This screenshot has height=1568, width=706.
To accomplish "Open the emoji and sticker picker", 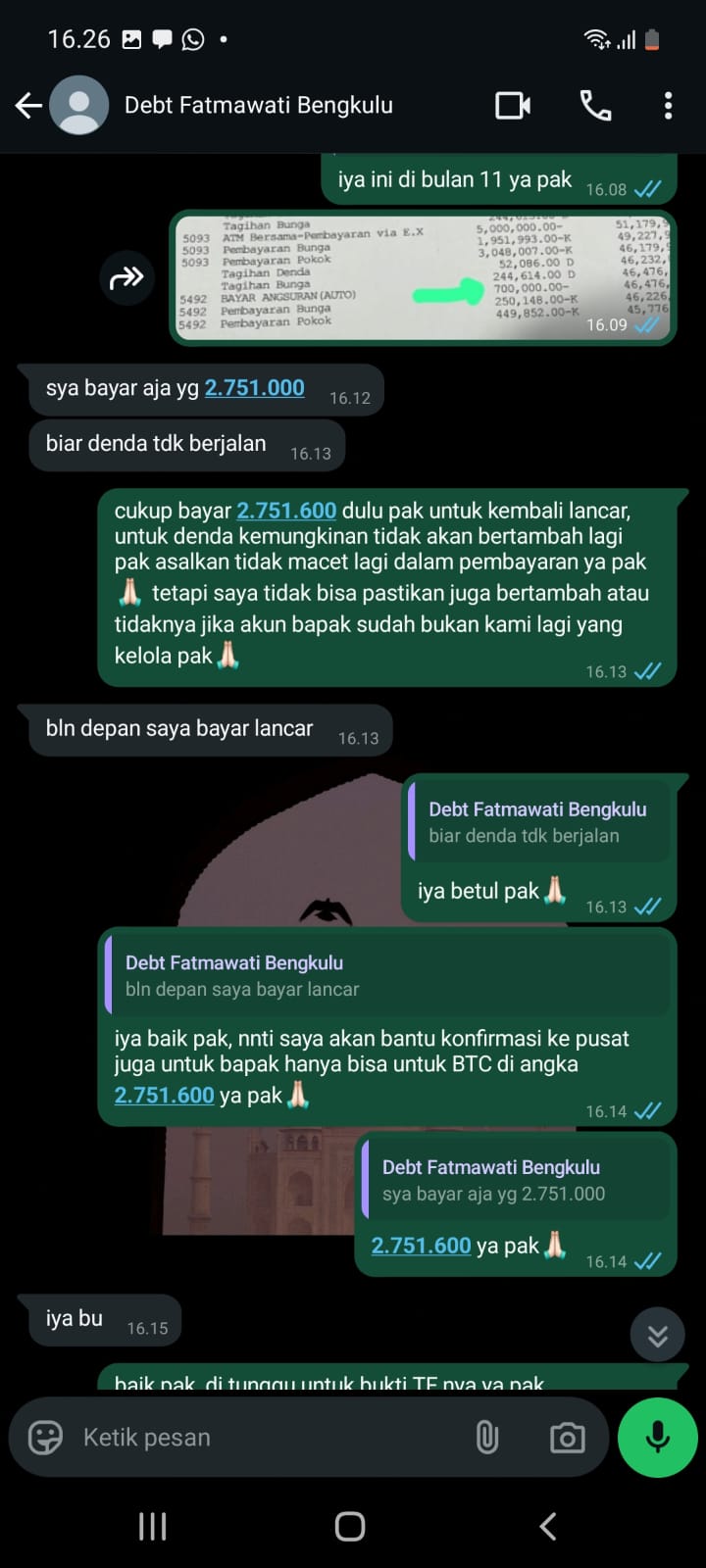I will click(45, 1438).
